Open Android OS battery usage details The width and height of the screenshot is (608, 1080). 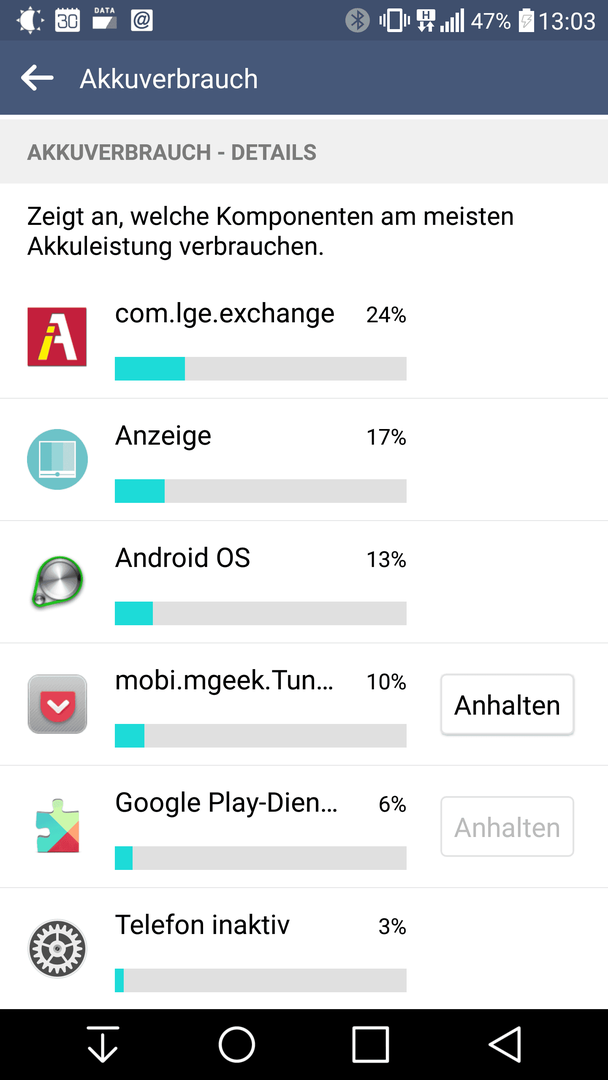[x=304, y=582]
